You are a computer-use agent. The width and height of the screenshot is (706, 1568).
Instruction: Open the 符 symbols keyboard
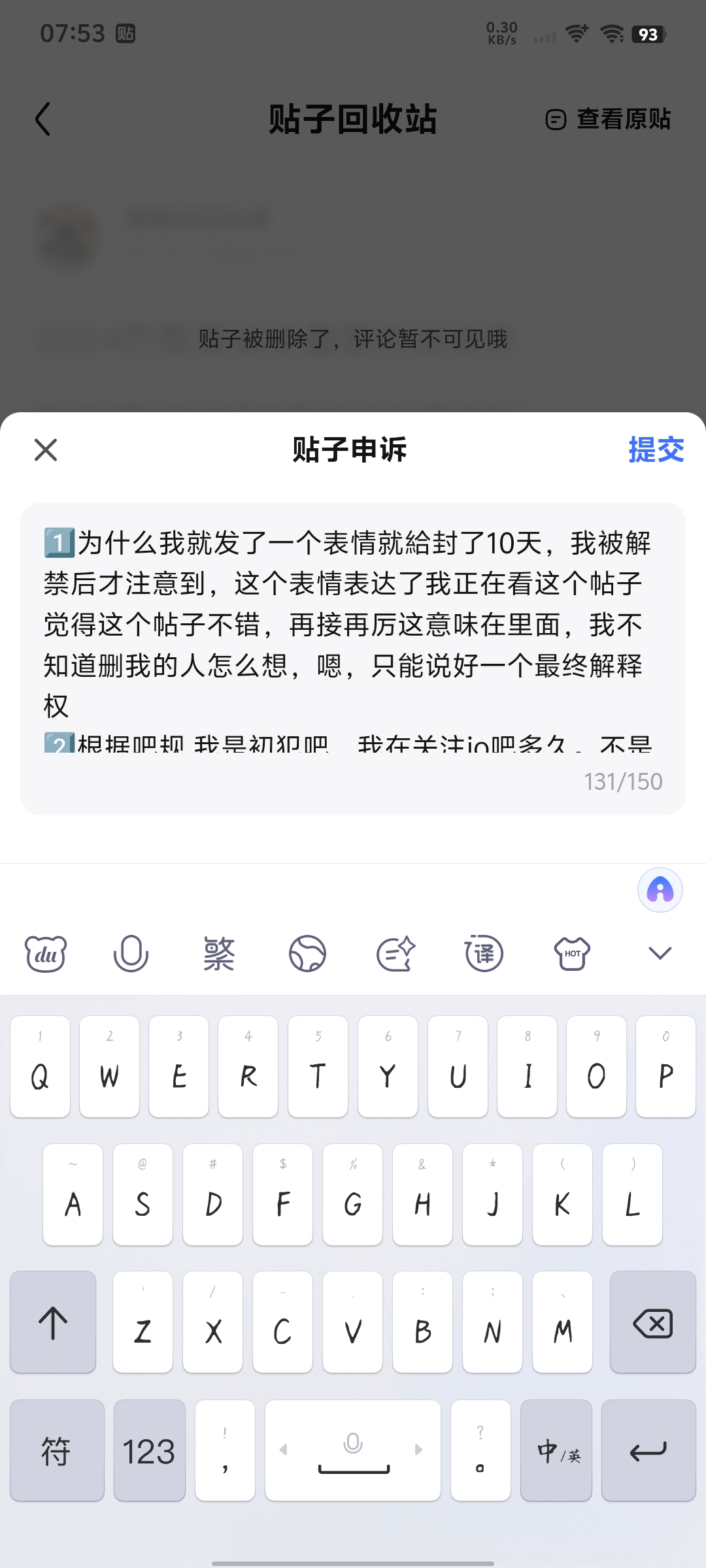point(57,1452)
